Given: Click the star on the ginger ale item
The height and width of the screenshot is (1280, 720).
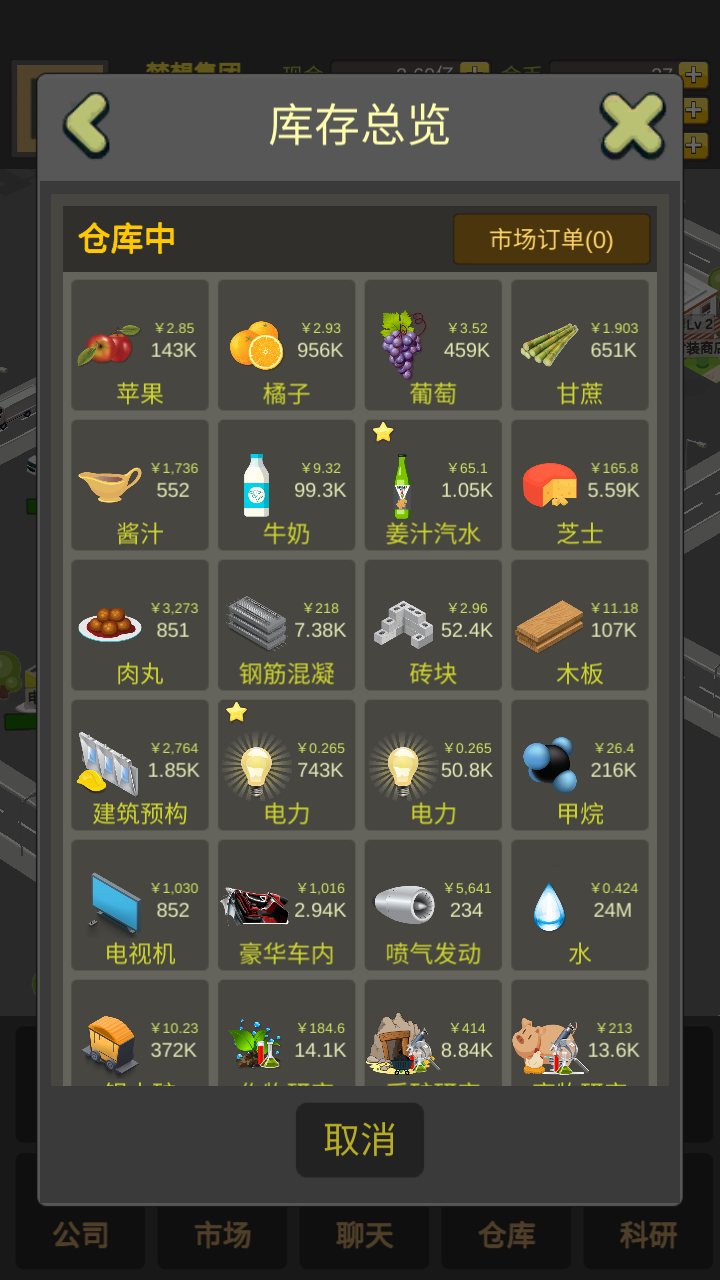Looking at the screenshot, I should pos(383,430).
